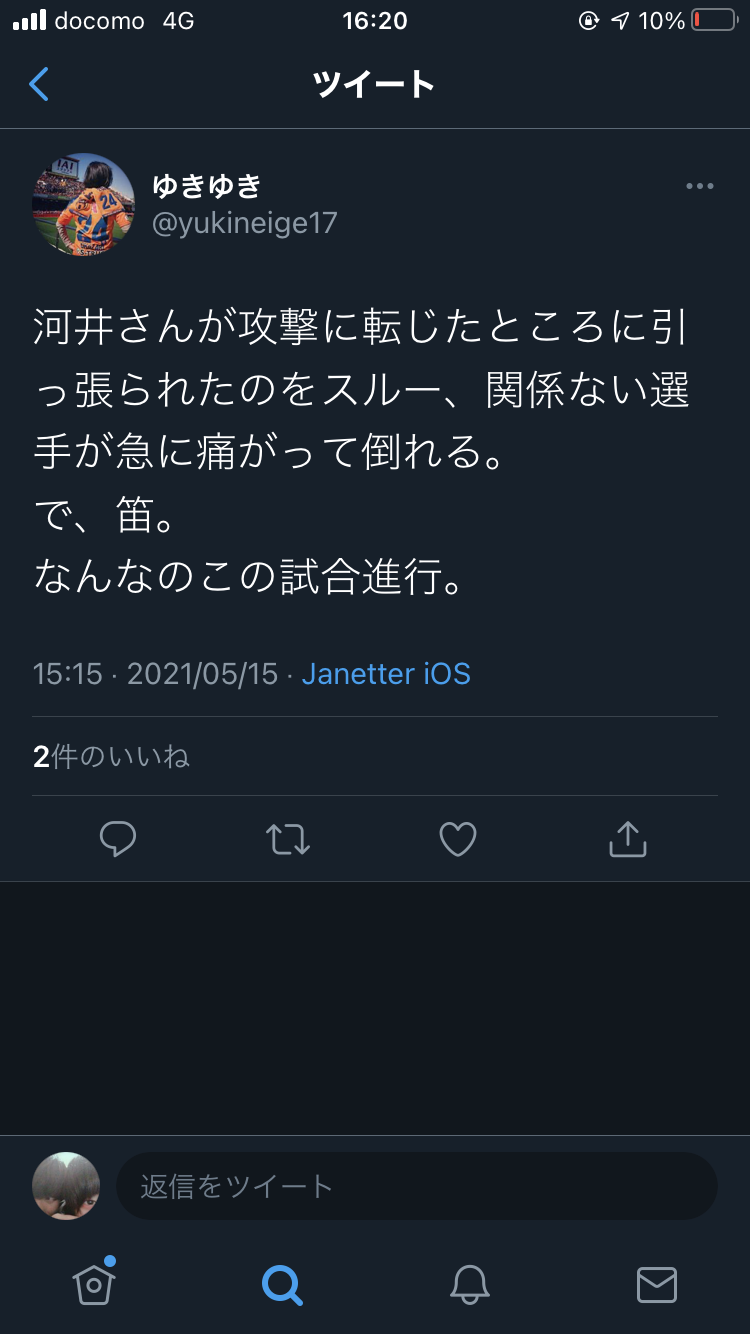The width and height of the screenshot is (750, 1334).
Task: Open the tweet's three-dot overflow menu
Action: pos(699,186)
